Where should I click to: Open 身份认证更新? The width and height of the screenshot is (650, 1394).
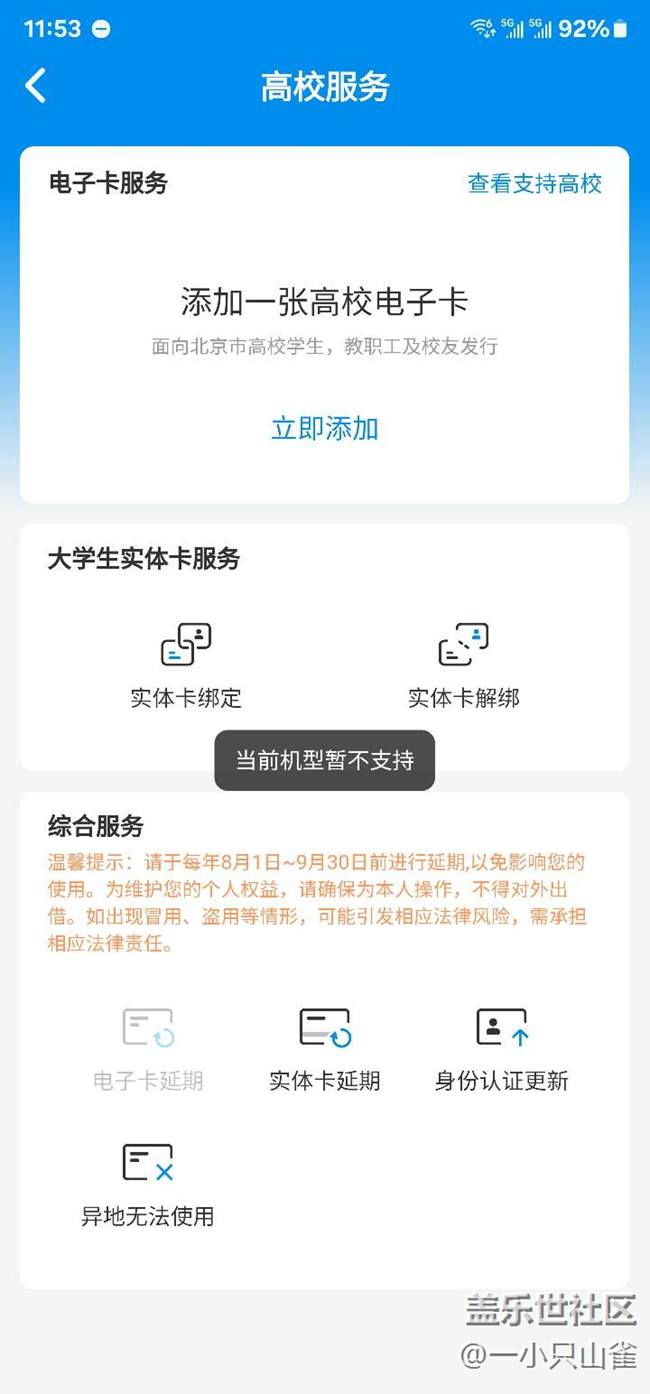[502, 1049]
